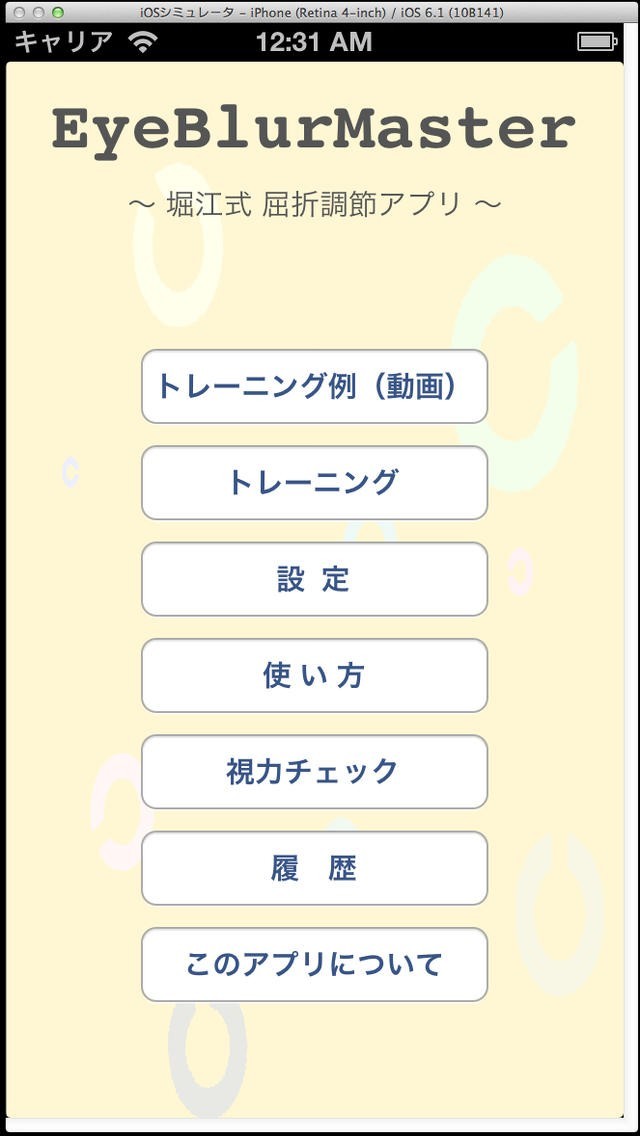Start トレーニング from the menu

(x=314, y=482)
